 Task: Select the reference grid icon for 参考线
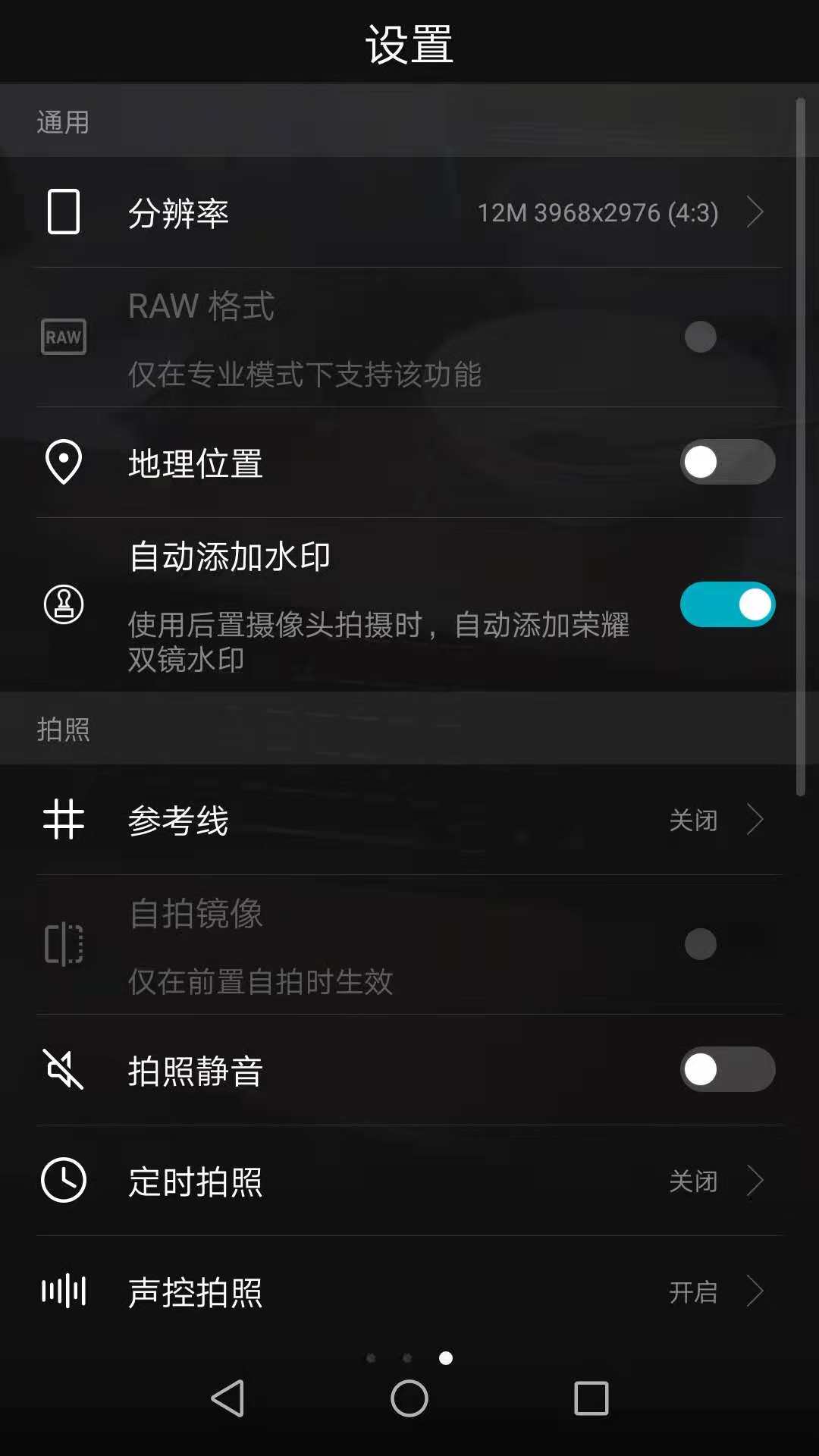[64, 820]
